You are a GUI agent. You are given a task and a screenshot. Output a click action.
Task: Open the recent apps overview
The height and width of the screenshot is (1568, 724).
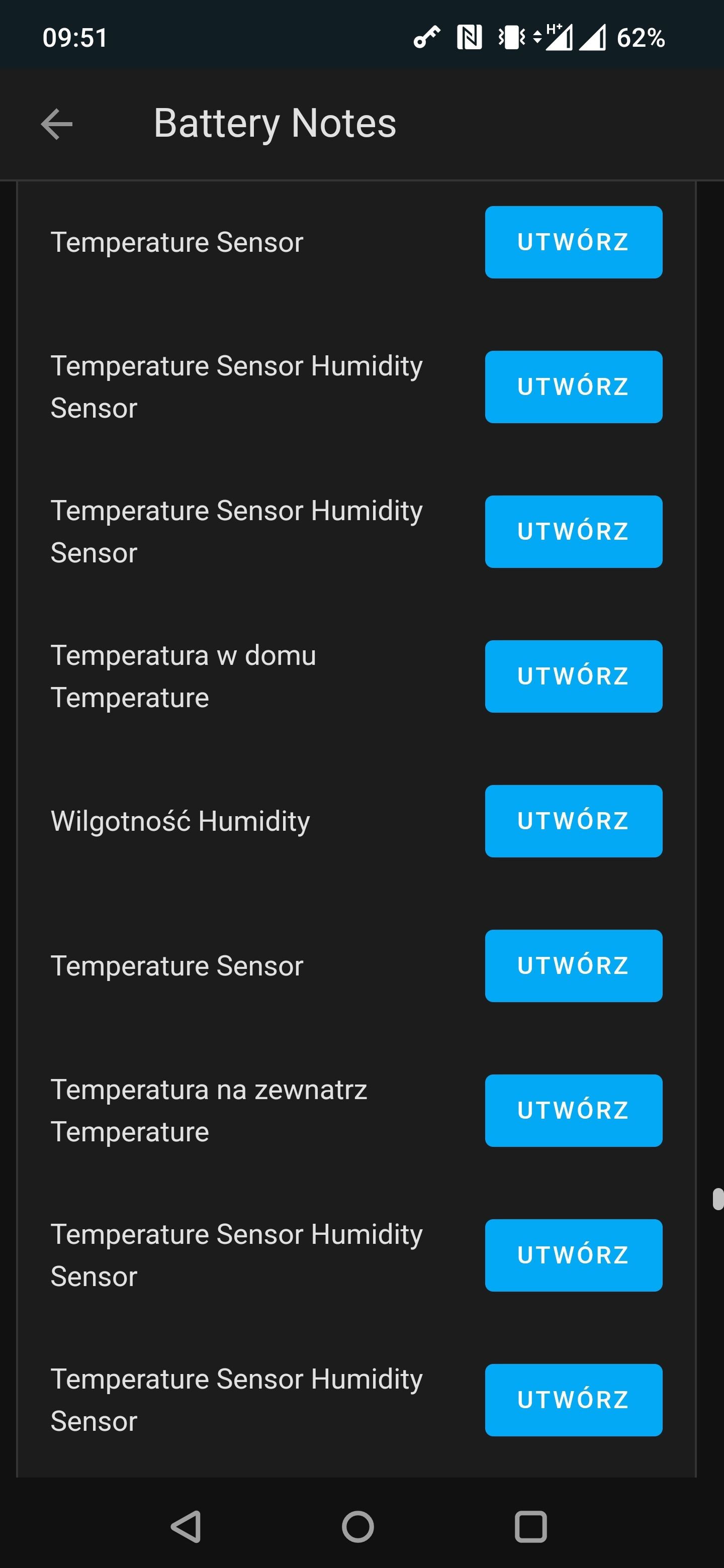(530, 1527)
